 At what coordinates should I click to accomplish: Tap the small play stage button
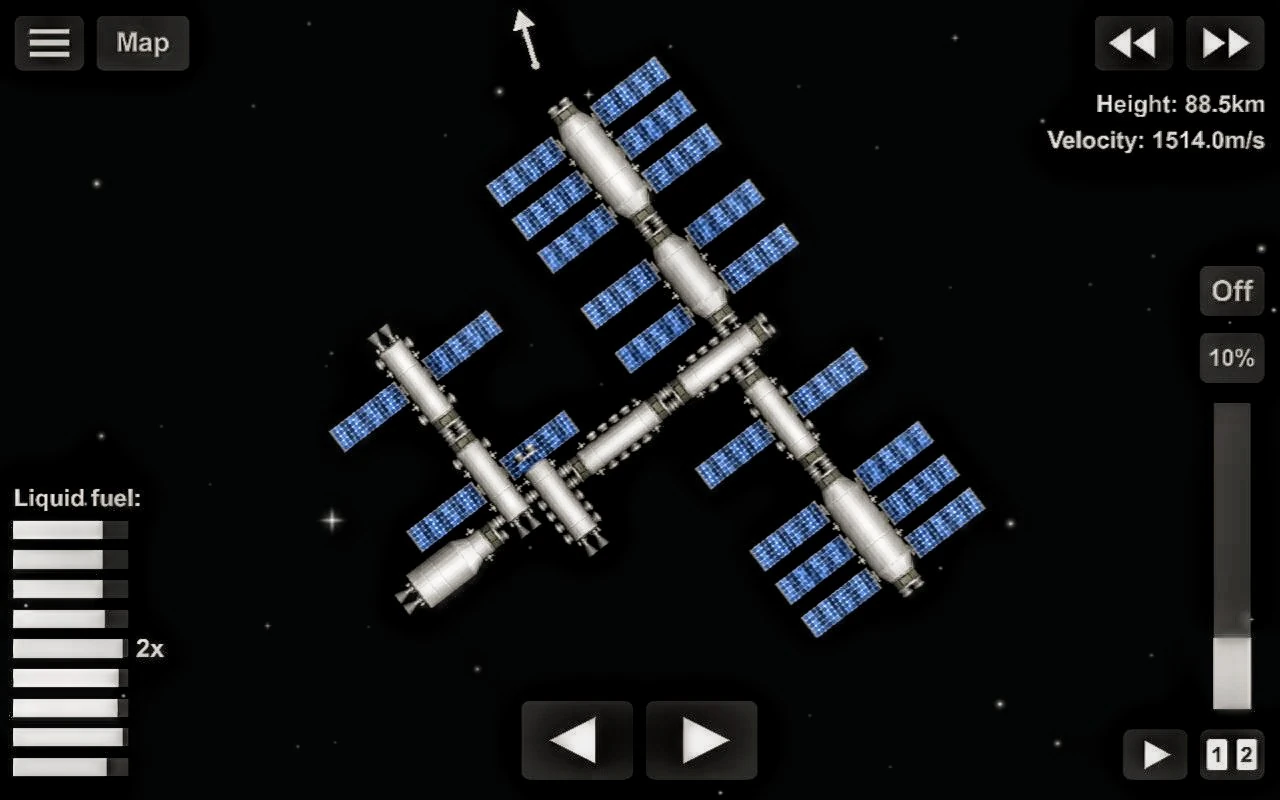click(1155, 755)
